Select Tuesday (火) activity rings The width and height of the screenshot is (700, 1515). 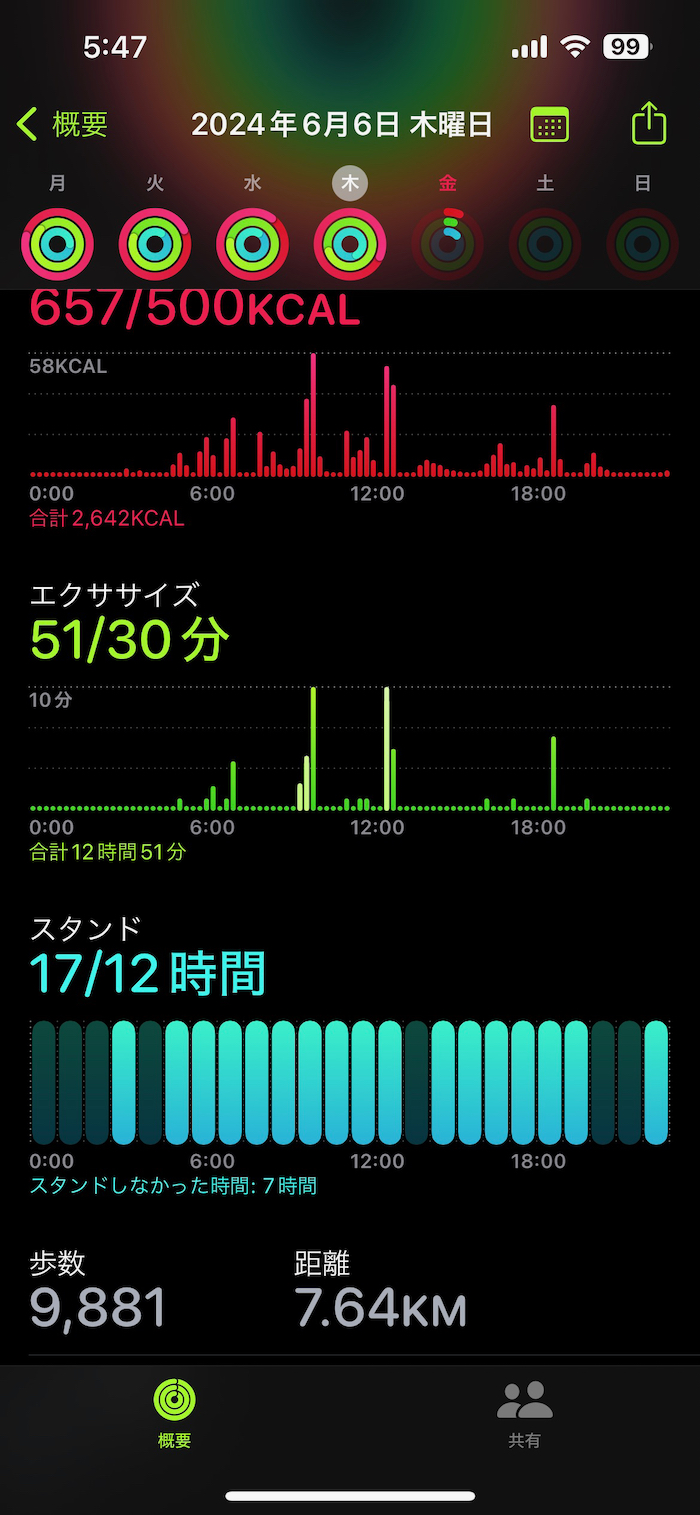tap(155, 243)
